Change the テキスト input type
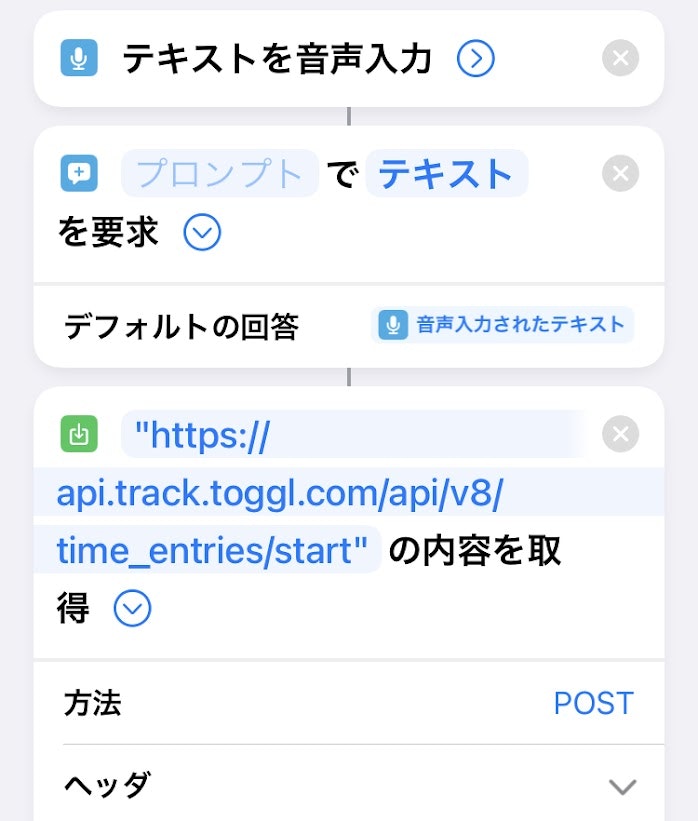Viewport: 698px width, 821px height. 446,174
